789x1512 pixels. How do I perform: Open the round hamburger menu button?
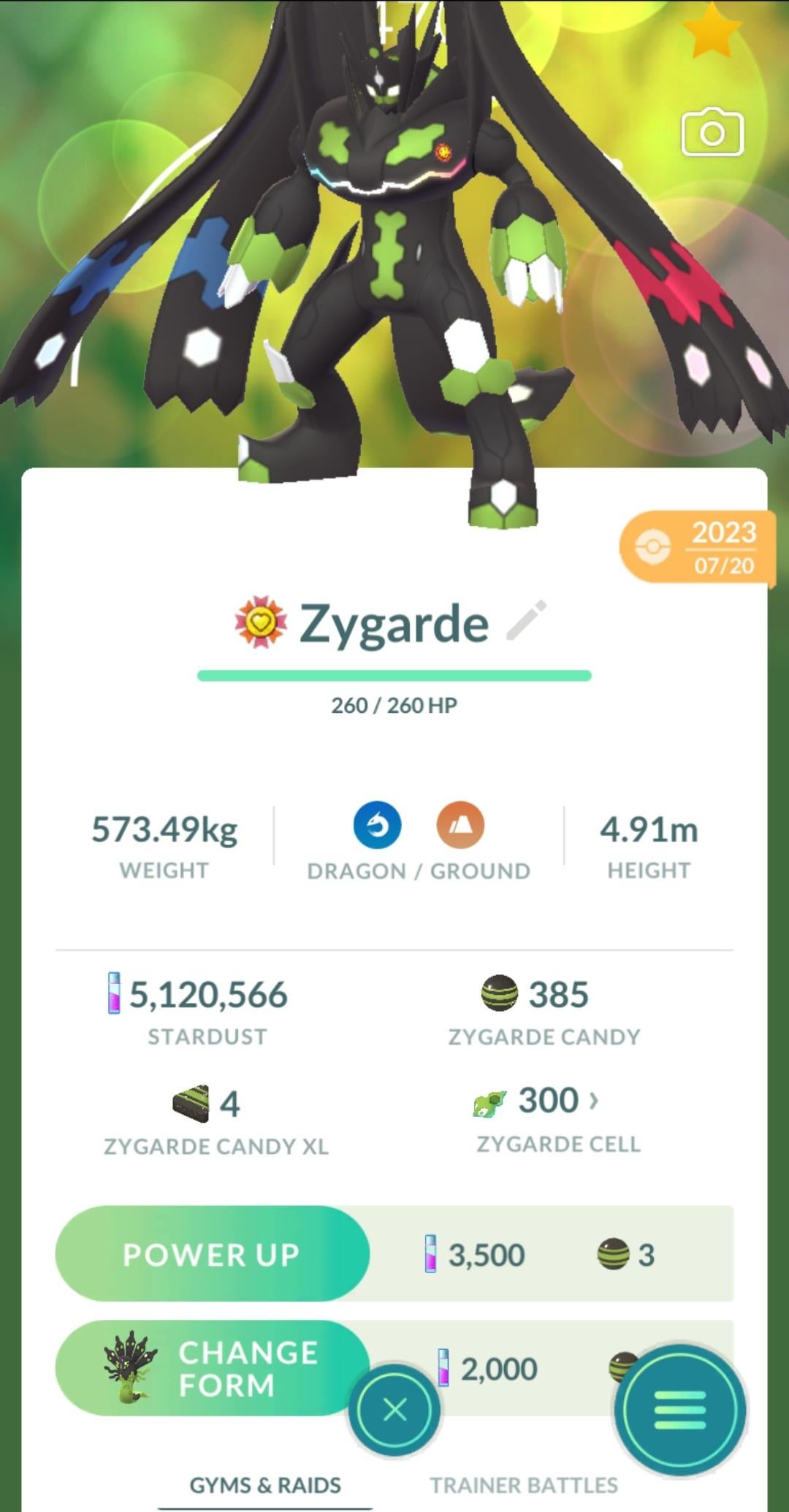(x=679, y=1410)
